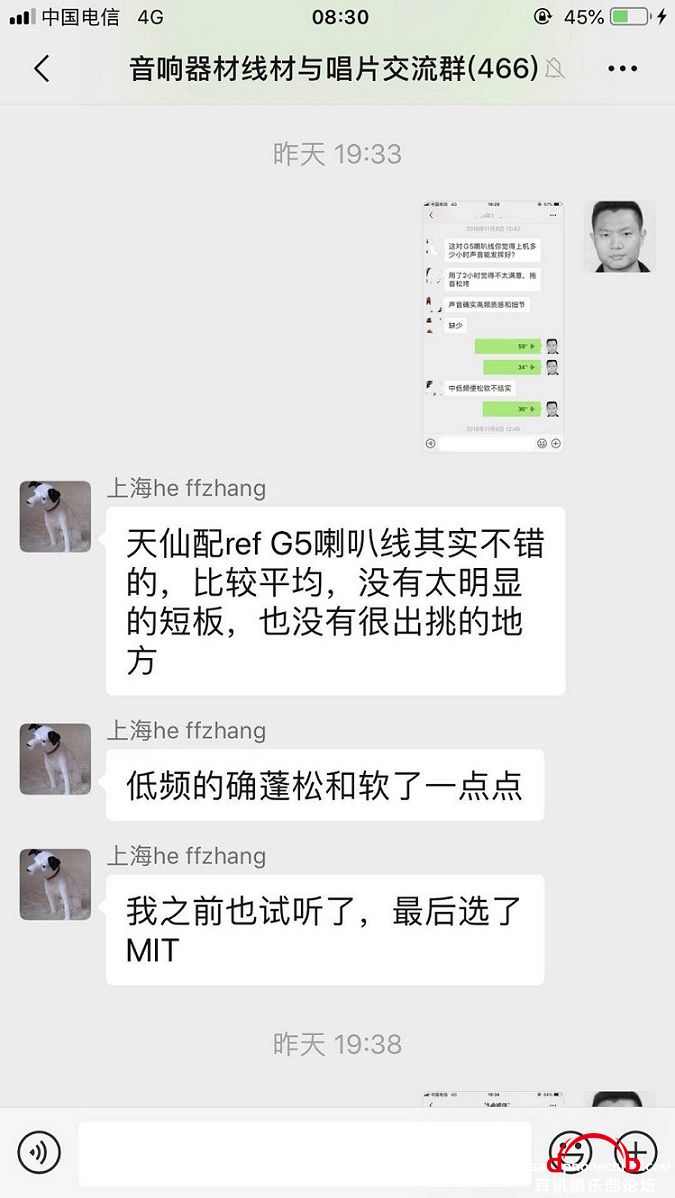This screenshot has width=675, height=1198.
Task: Tap the message text field
Action: [x=305, y=1152]
